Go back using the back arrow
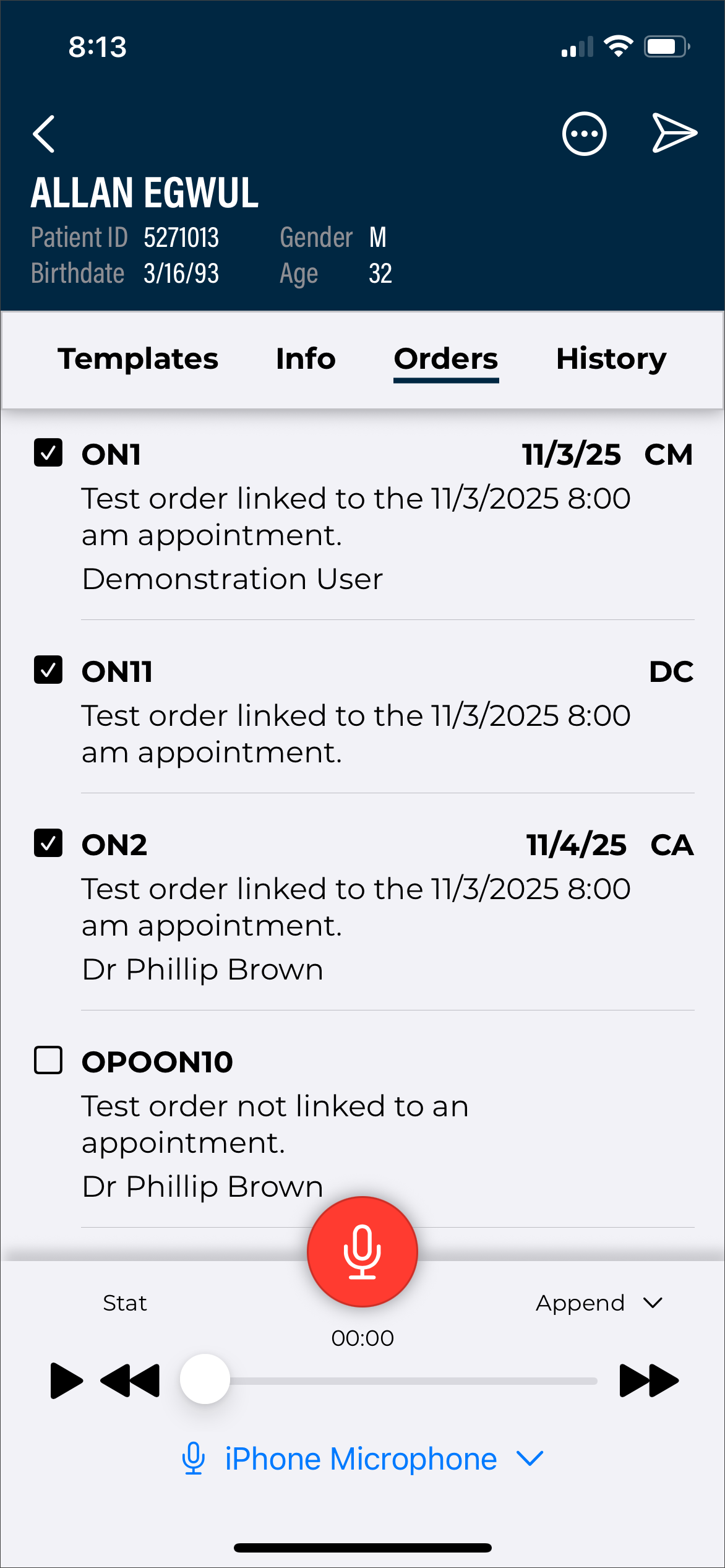Screen dimensions: 725x1568 pos(44,134)
